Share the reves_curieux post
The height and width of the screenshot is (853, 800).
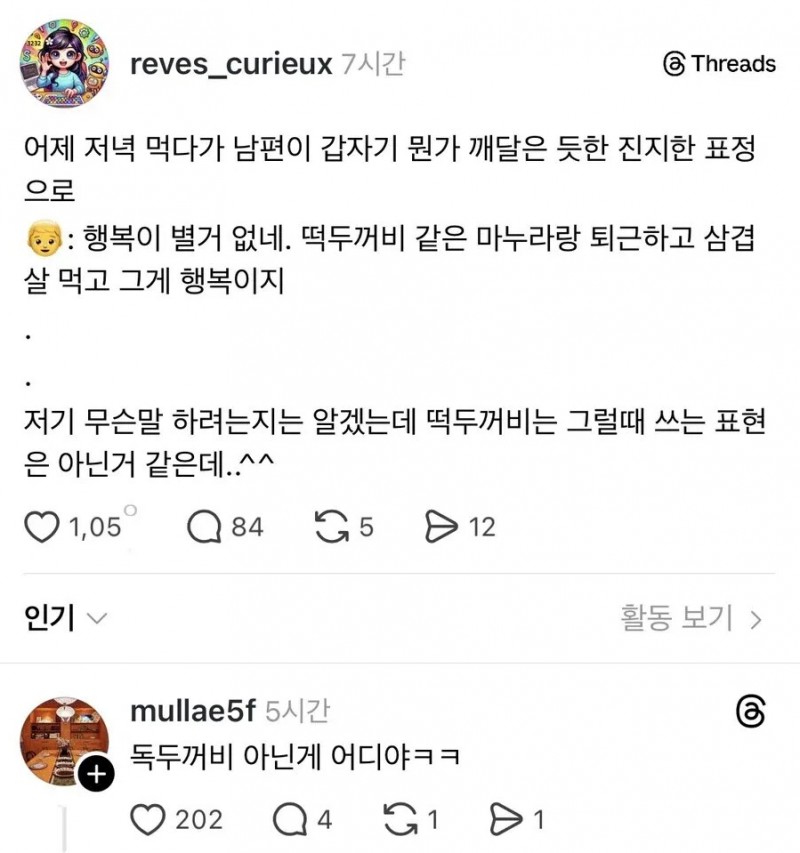pos(441,527)
